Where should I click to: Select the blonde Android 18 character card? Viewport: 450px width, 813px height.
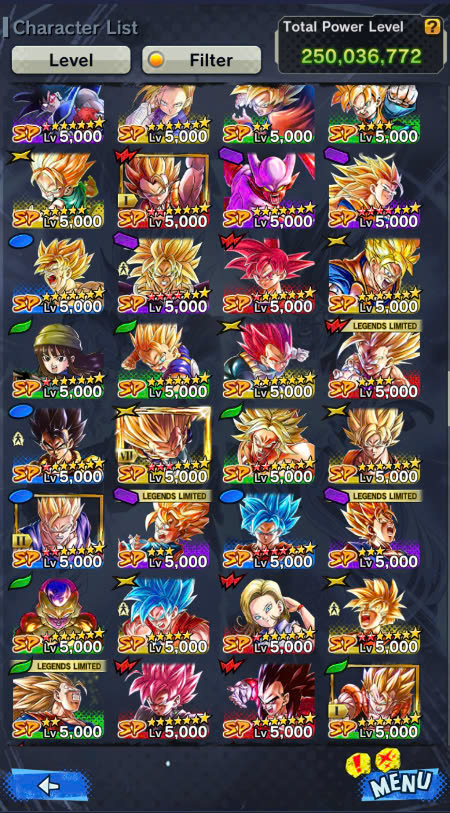[x=269, y=615]
